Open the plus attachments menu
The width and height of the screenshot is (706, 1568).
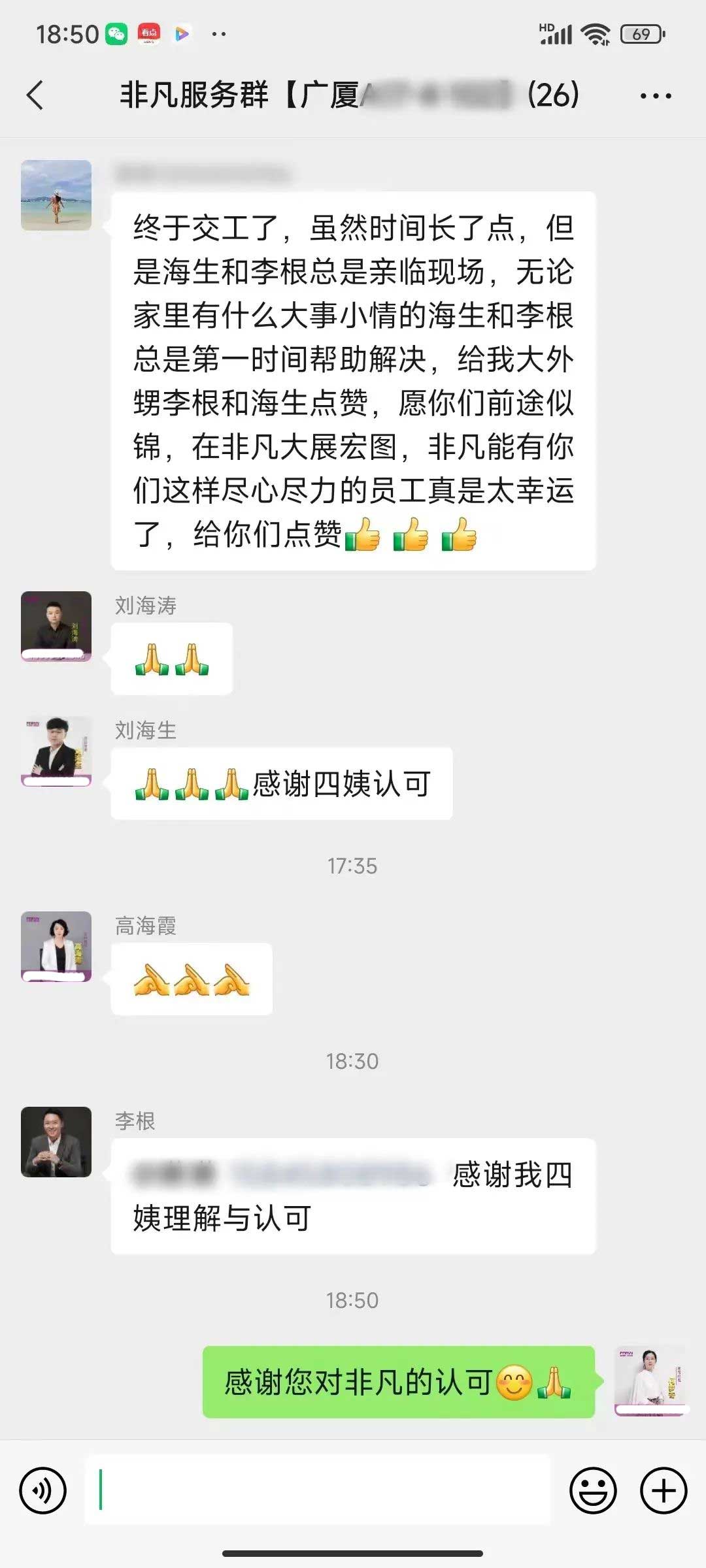tap(663, 1490)
